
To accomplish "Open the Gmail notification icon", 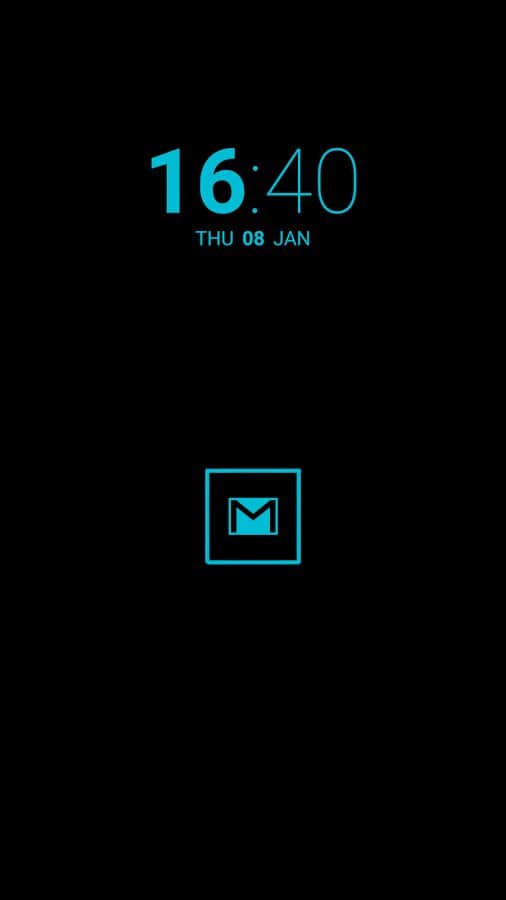I will (253, 516).
